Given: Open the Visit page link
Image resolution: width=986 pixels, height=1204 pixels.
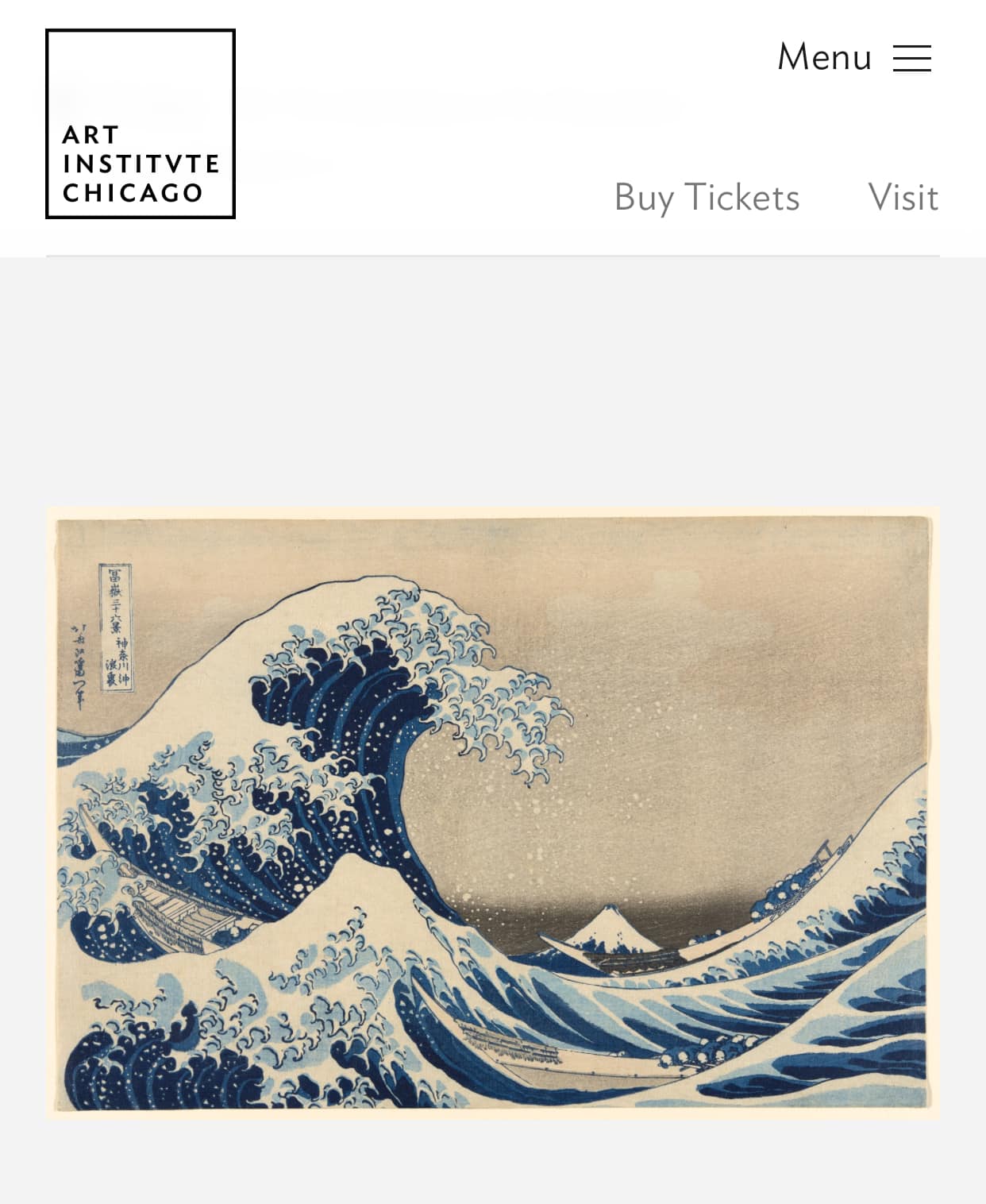Looking at the screenshot, I should click(903, 197).
